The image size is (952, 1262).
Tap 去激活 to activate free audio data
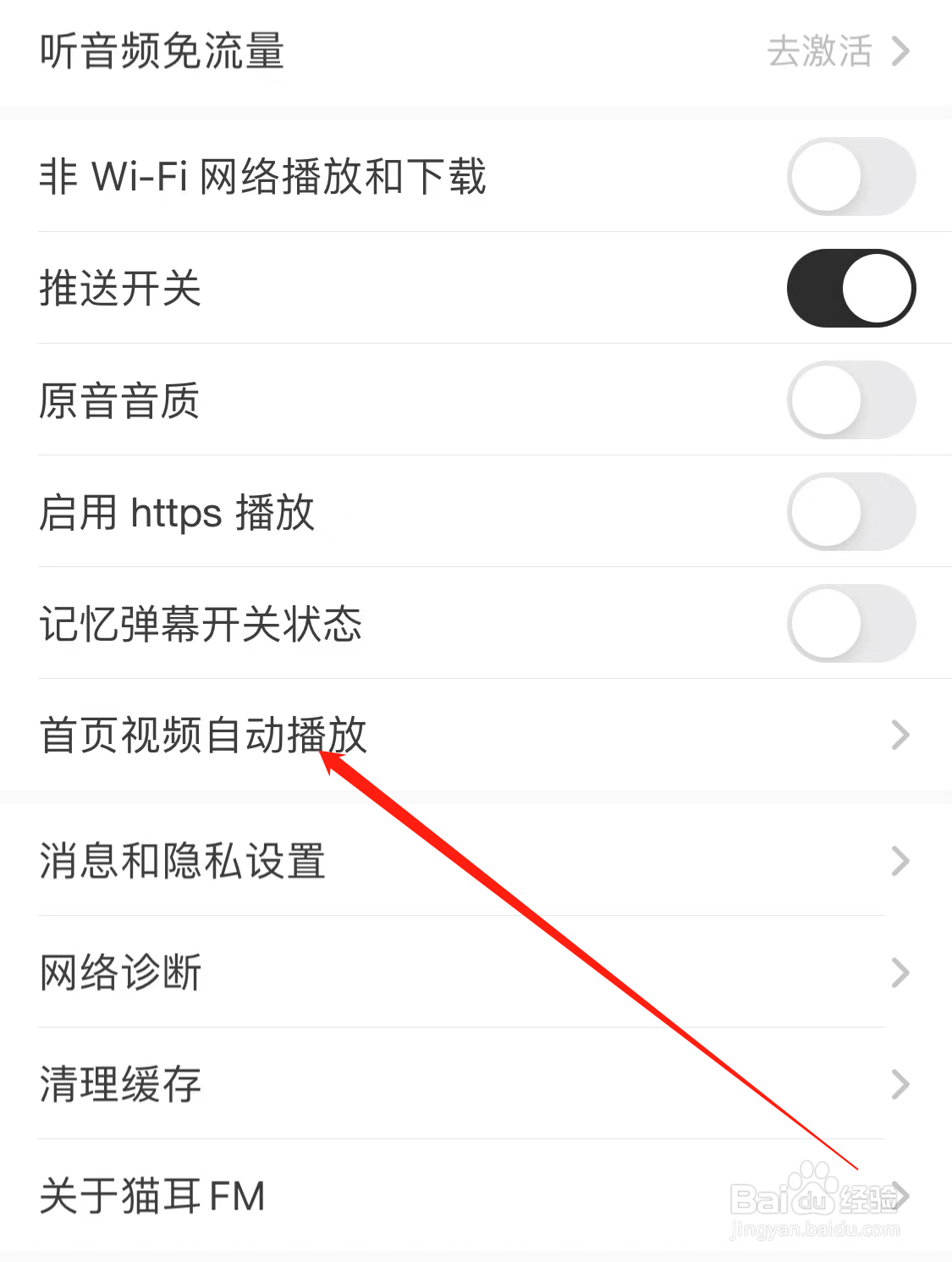coord(822,52)
